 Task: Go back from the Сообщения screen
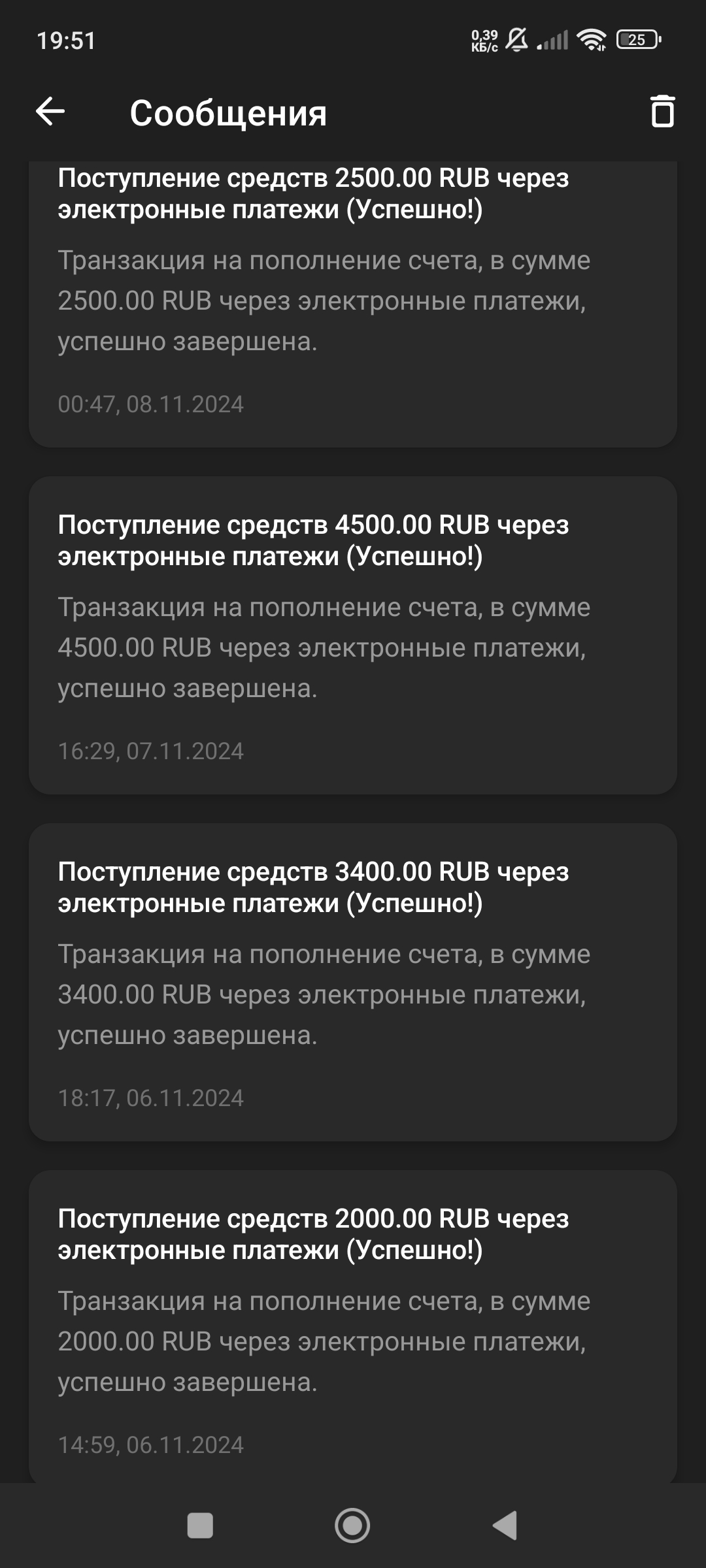[x=50, y=112]
